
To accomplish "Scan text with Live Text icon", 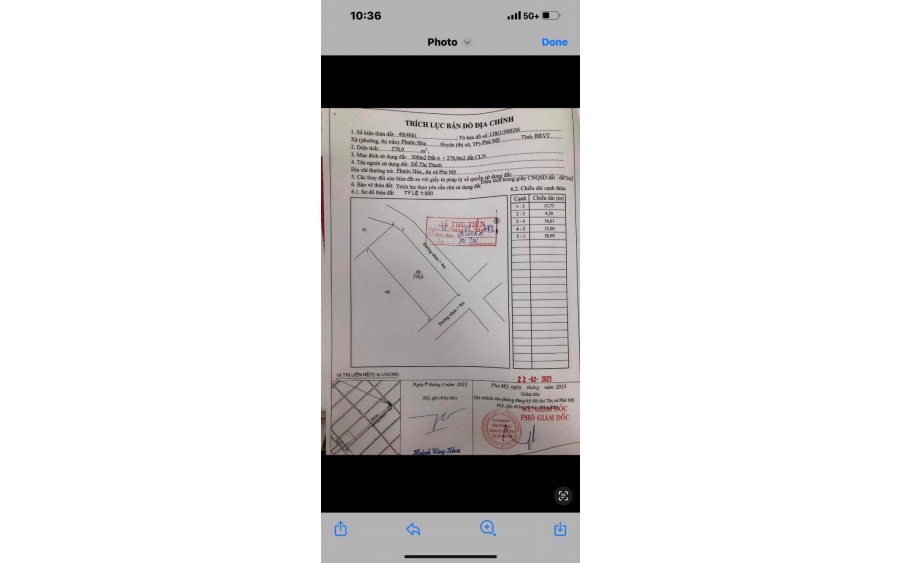I will tap(563, 495).
